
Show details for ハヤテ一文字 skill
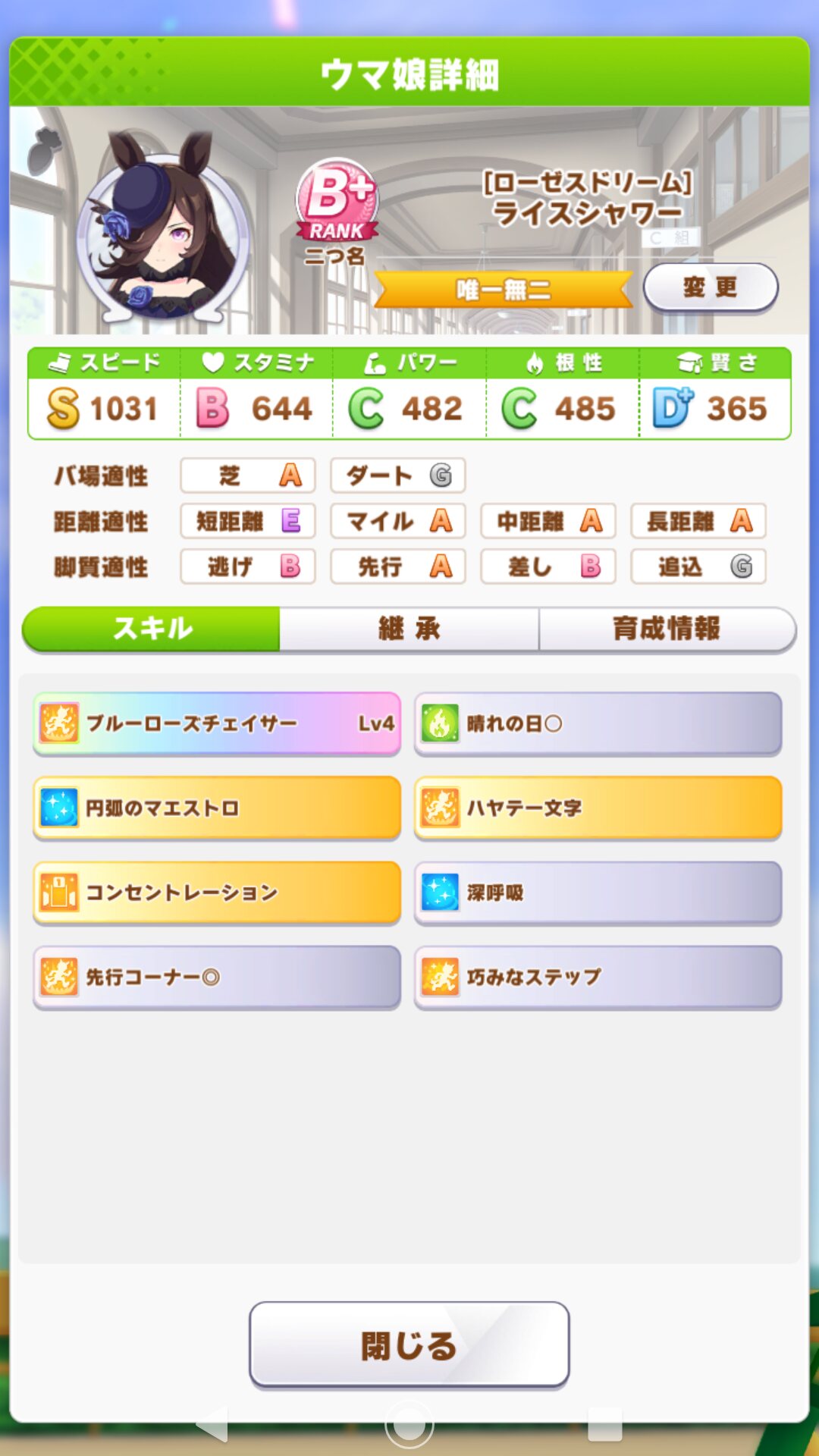[598, 808]
